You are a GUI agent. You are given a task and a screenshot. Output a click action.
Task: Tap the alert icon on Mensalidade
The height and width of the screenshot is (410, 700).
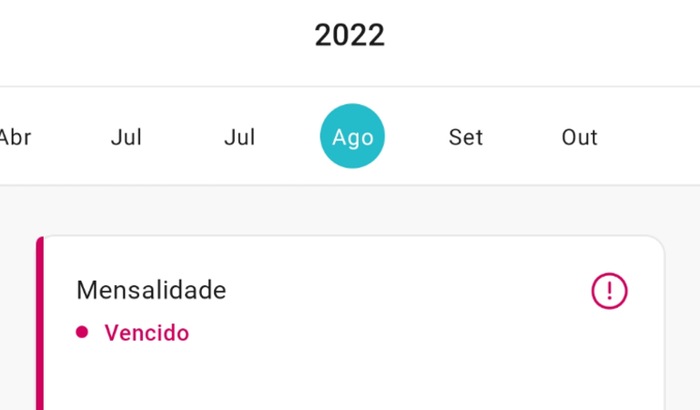(x=609, y=291)
